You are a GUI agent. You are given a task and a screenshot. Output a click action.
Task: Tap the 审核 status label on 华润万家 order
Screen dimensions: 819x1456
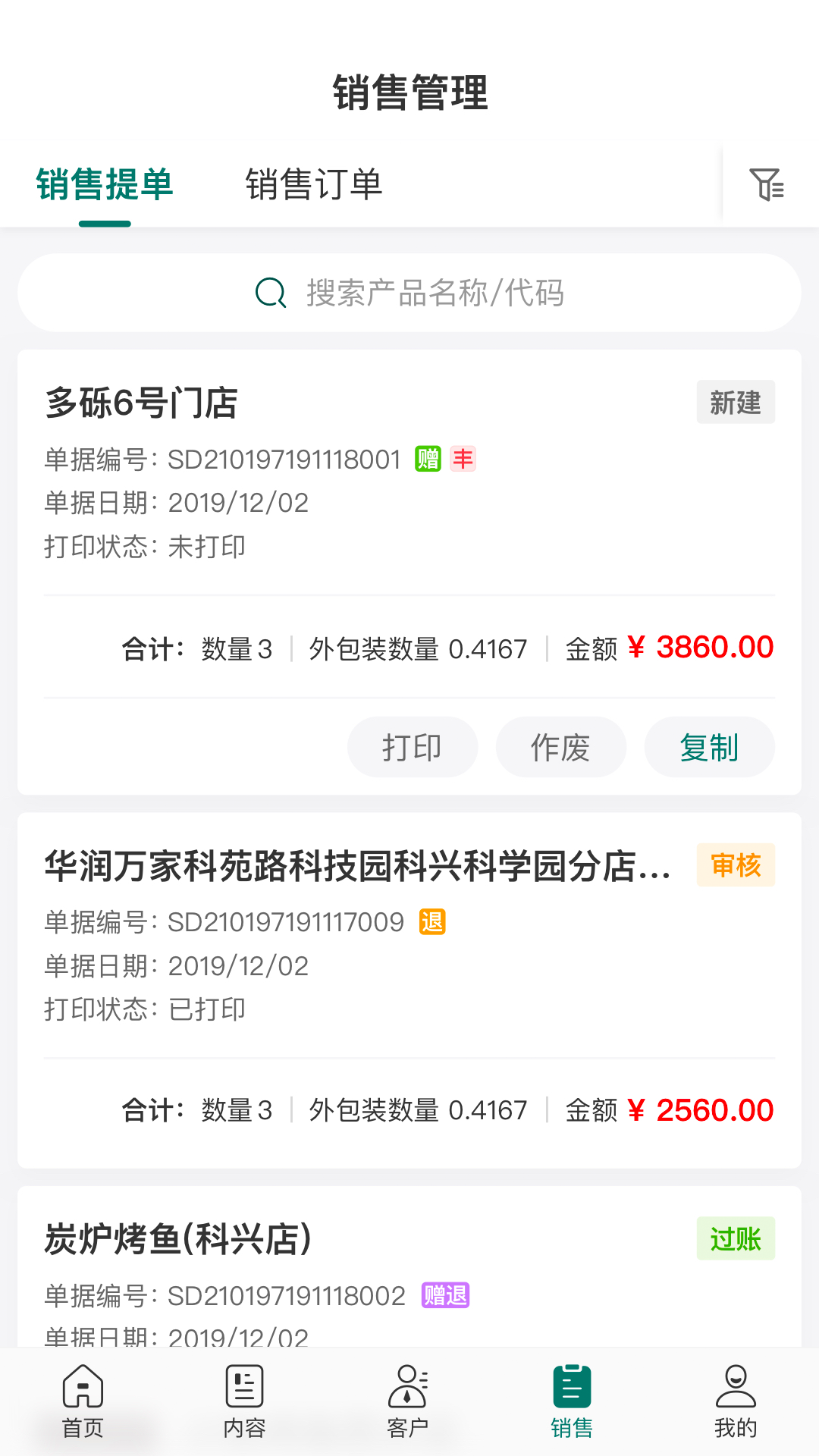click(736, 865)
